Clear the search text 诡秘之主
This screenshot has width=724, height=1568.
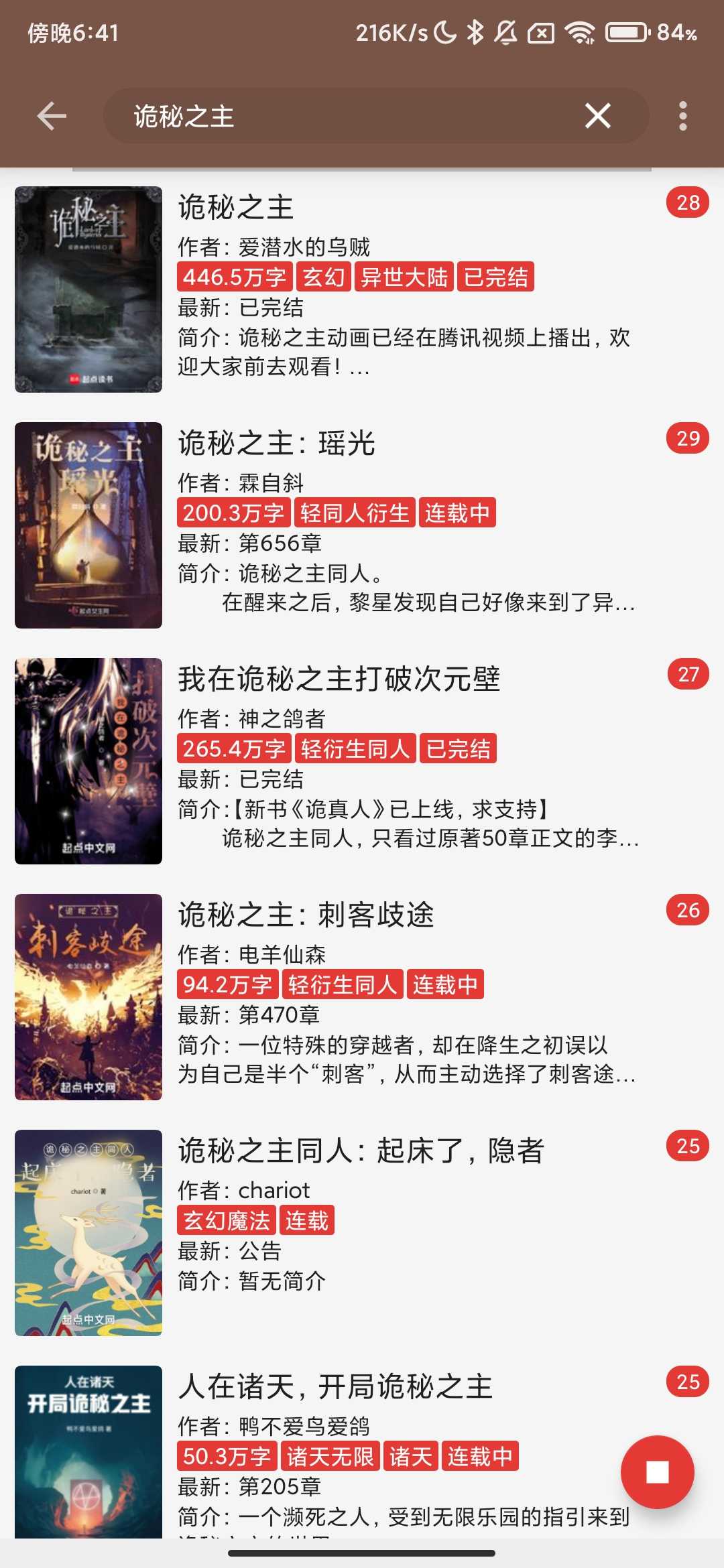597,116
